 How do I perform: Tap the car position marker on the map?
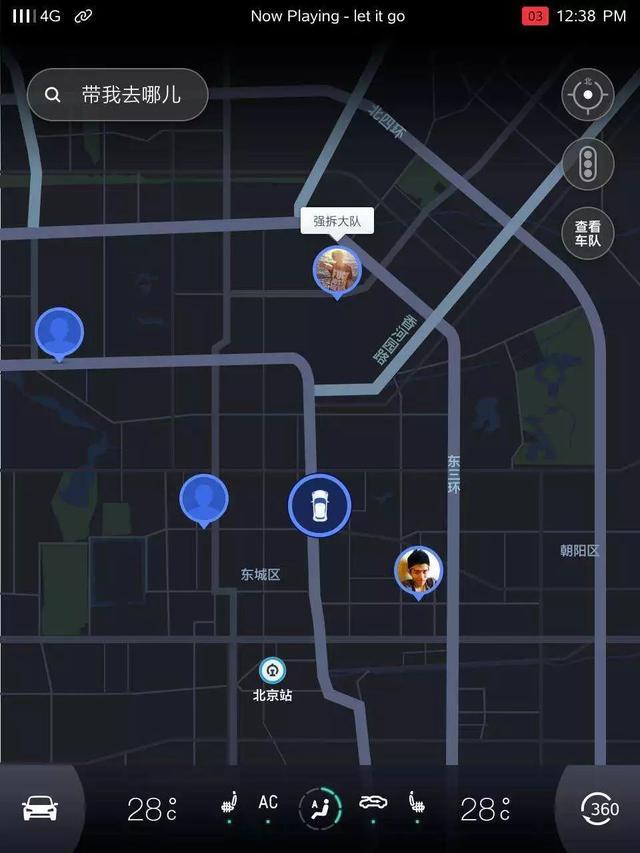(x=320, y=506)
